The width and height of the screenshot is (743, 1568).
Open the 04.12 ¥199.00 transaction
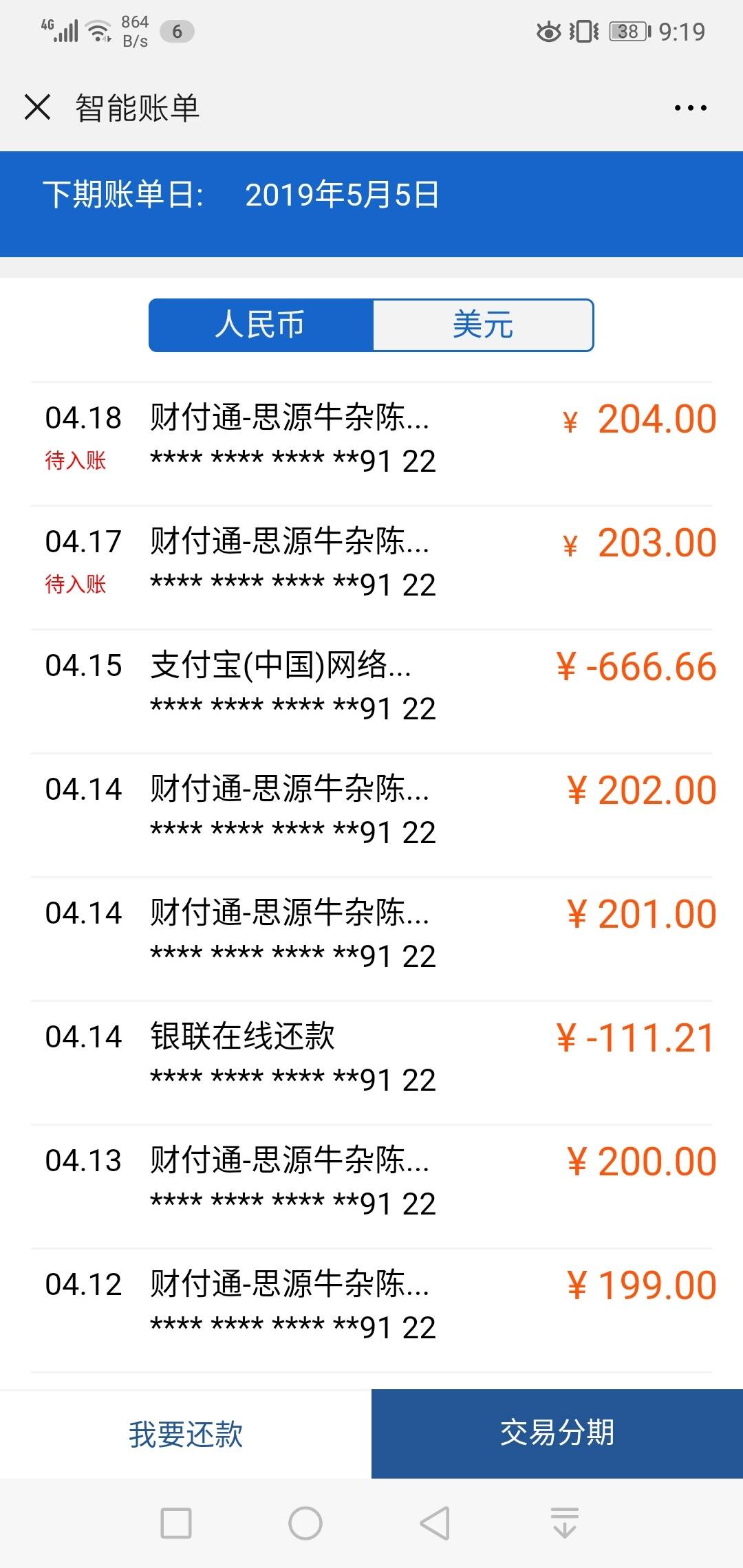pos(371,1311)
